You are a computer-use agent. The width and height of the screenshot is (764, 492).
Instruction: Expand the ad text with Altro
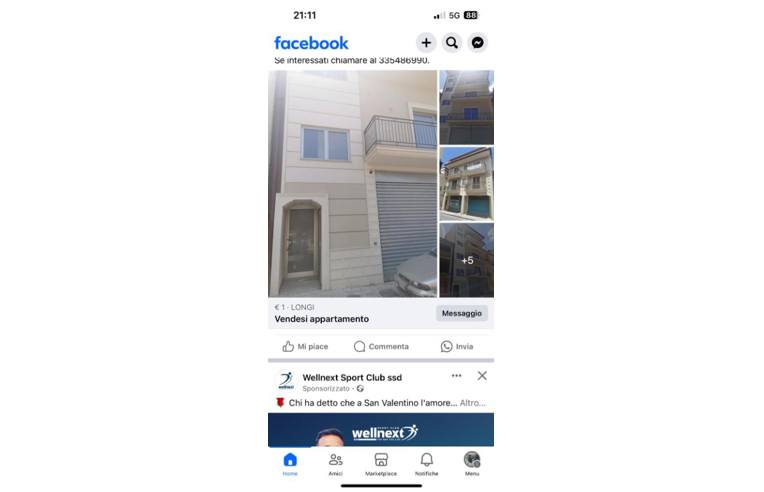474,403
